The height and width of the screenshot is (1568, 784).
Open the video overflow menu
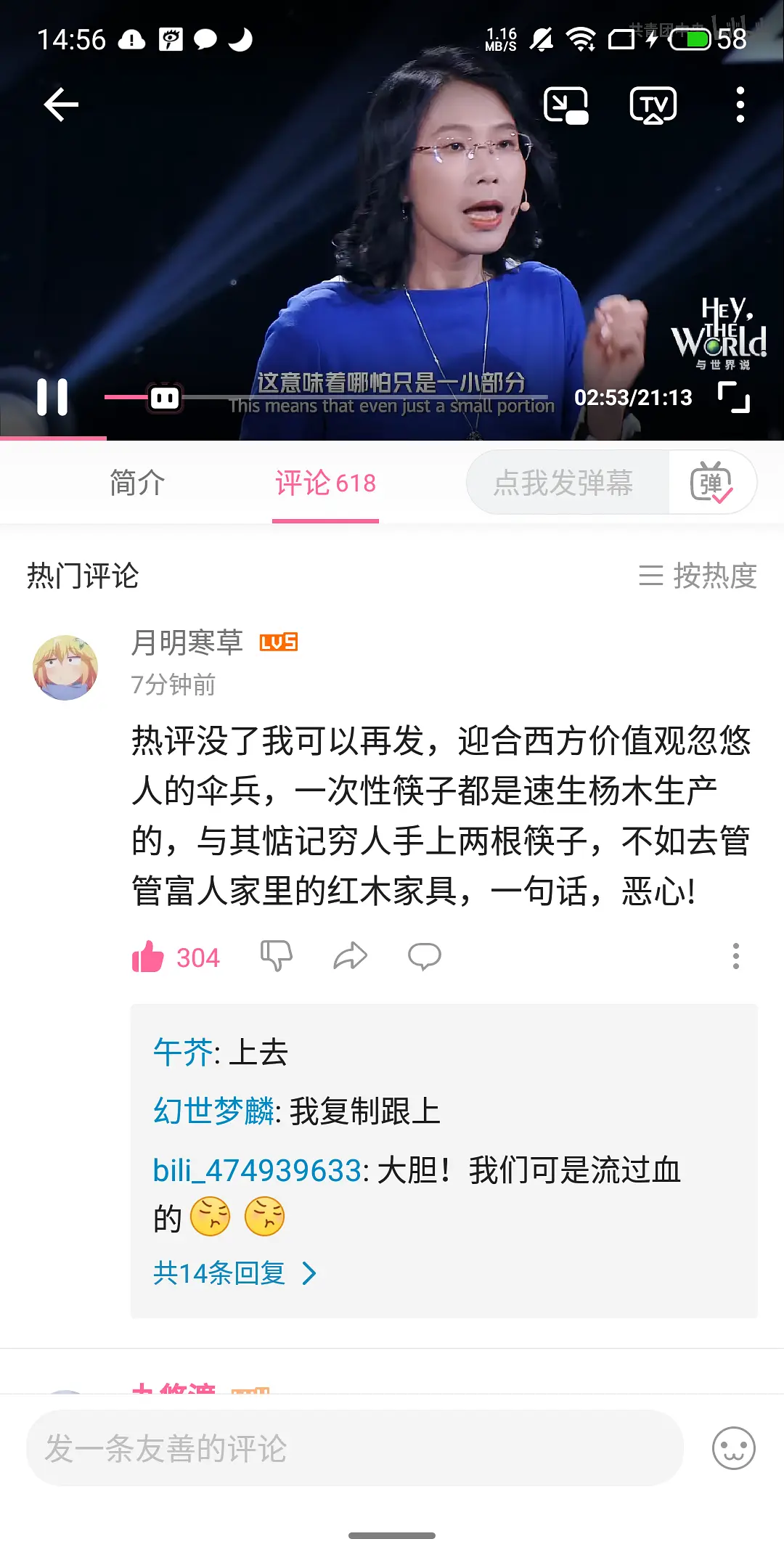(740, 105)
